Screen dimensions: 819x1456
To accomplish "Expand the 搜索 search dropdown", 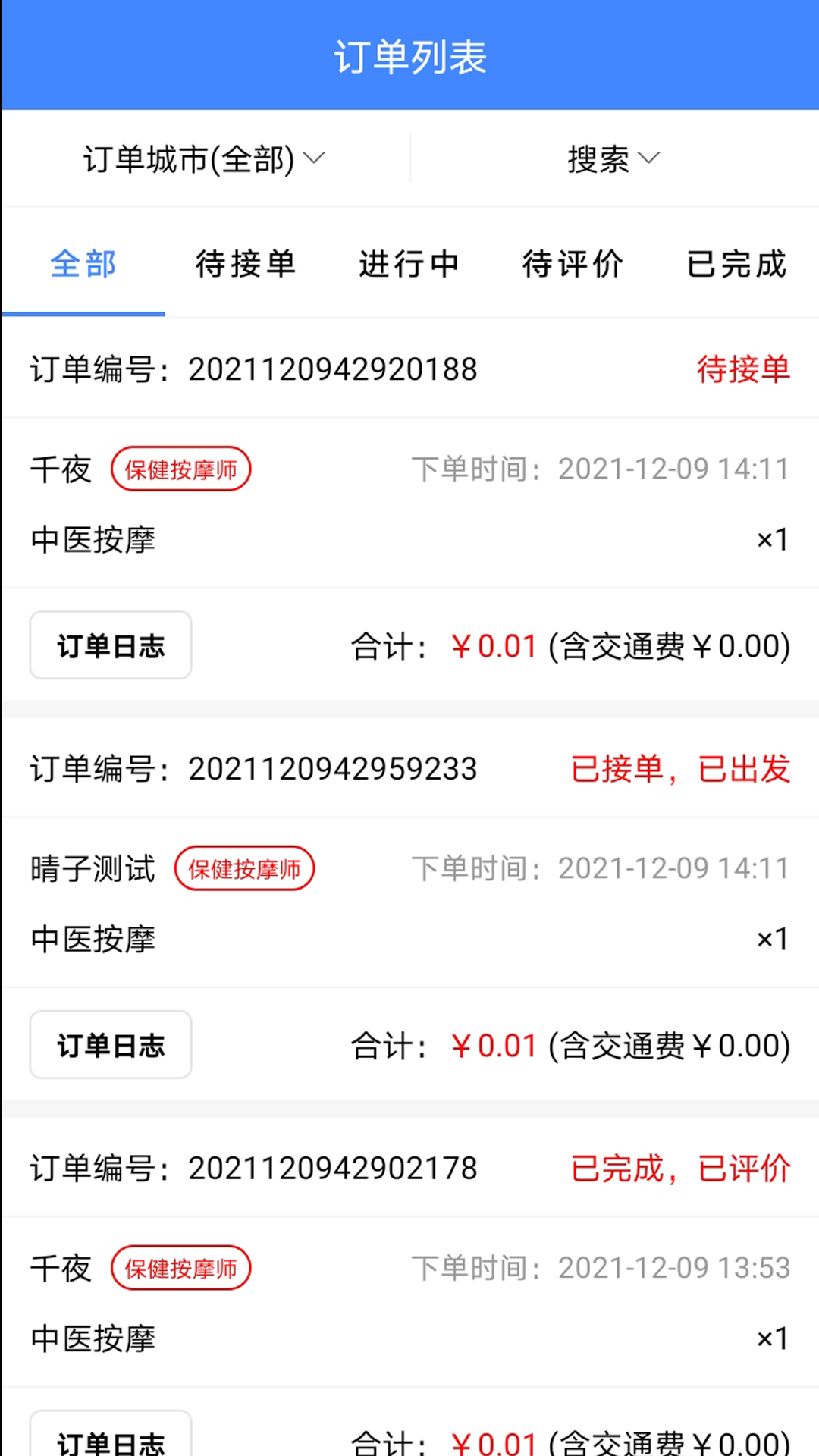I will (599, 158).
